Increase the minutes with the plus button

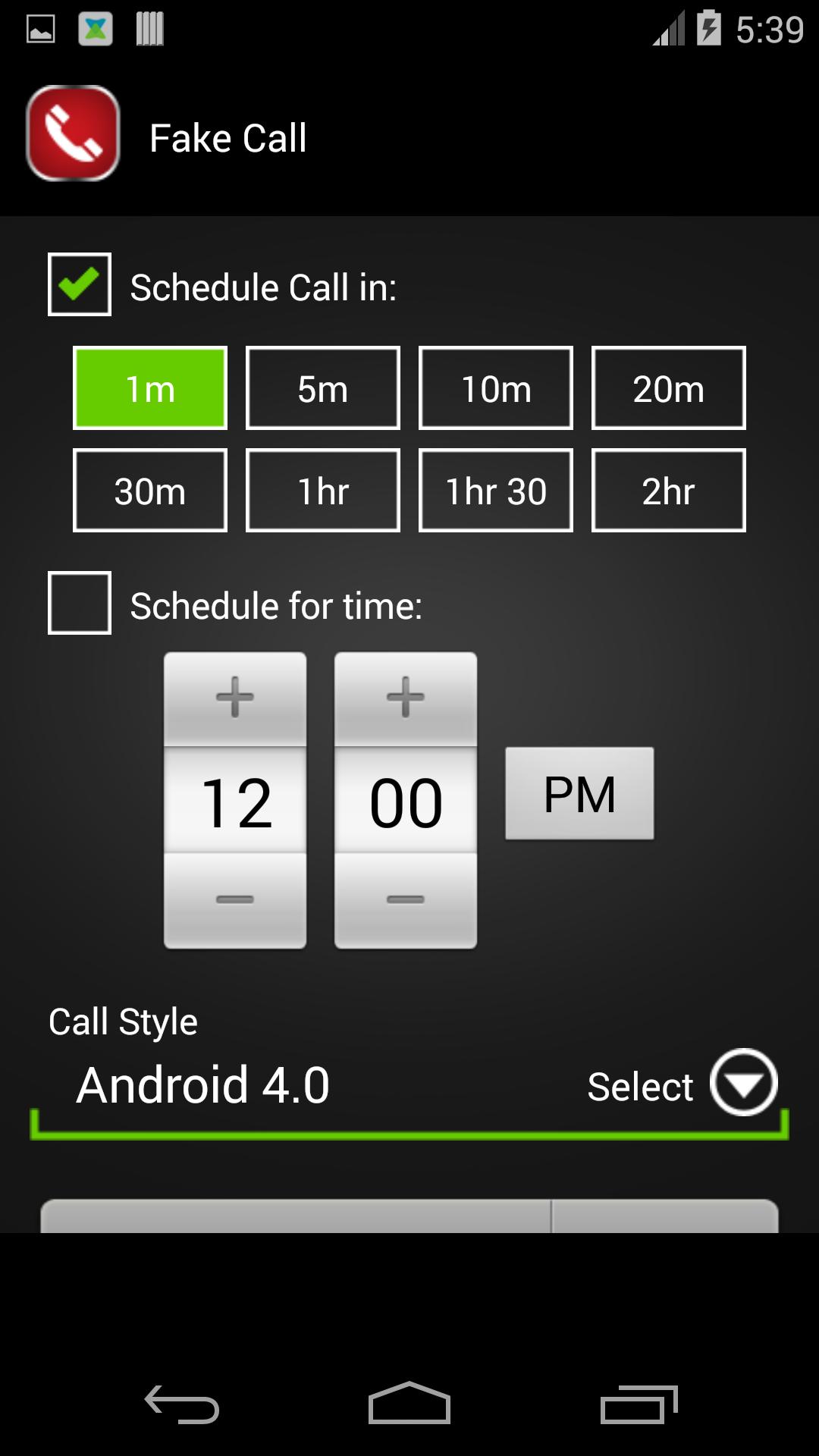pos(406,698)
